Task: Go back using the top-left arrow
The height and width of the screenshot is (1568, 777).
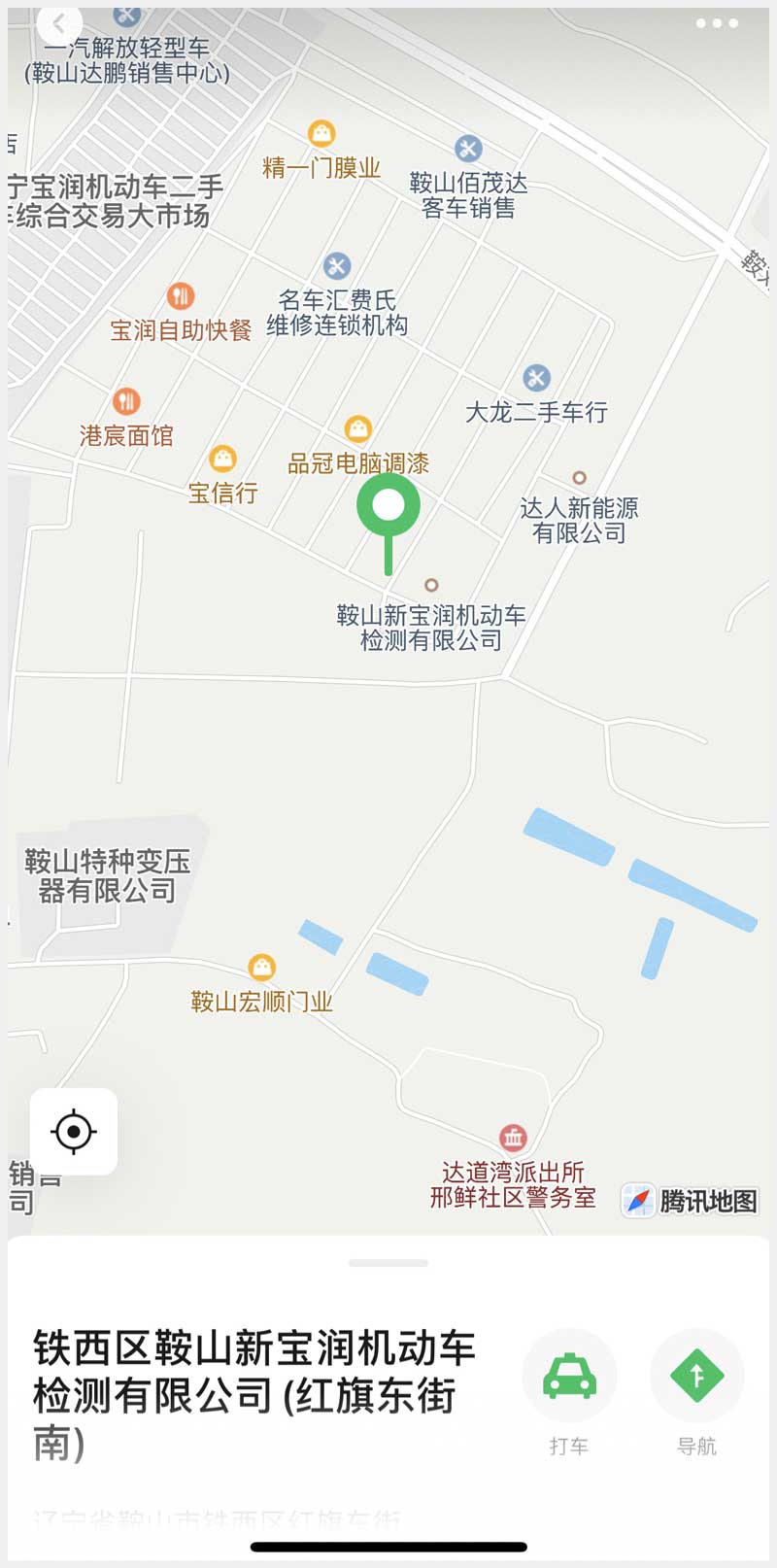Action: click(x=59, y=24)
